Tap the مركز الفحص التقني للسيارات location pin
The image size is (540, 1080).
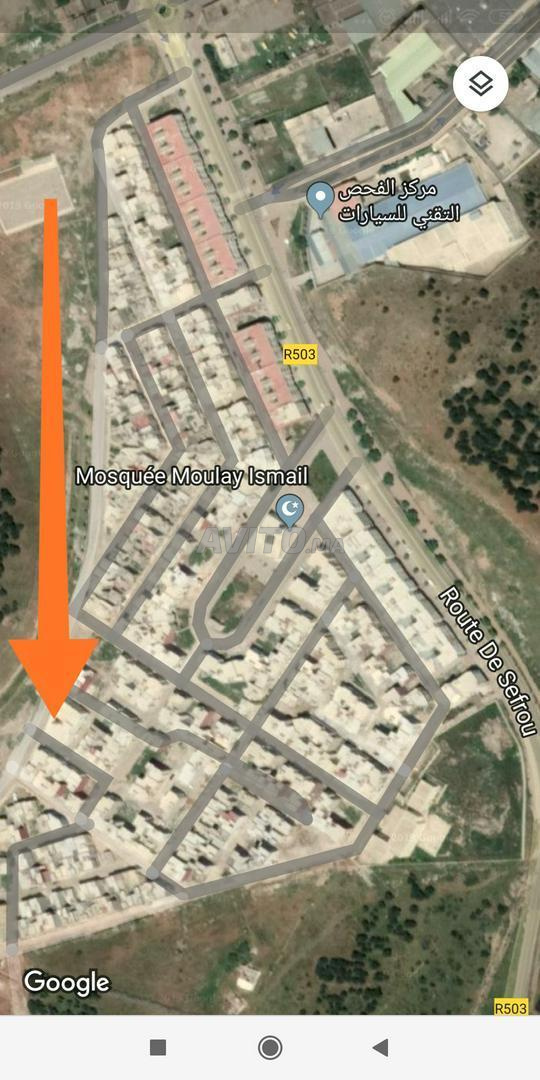[320, 200]
